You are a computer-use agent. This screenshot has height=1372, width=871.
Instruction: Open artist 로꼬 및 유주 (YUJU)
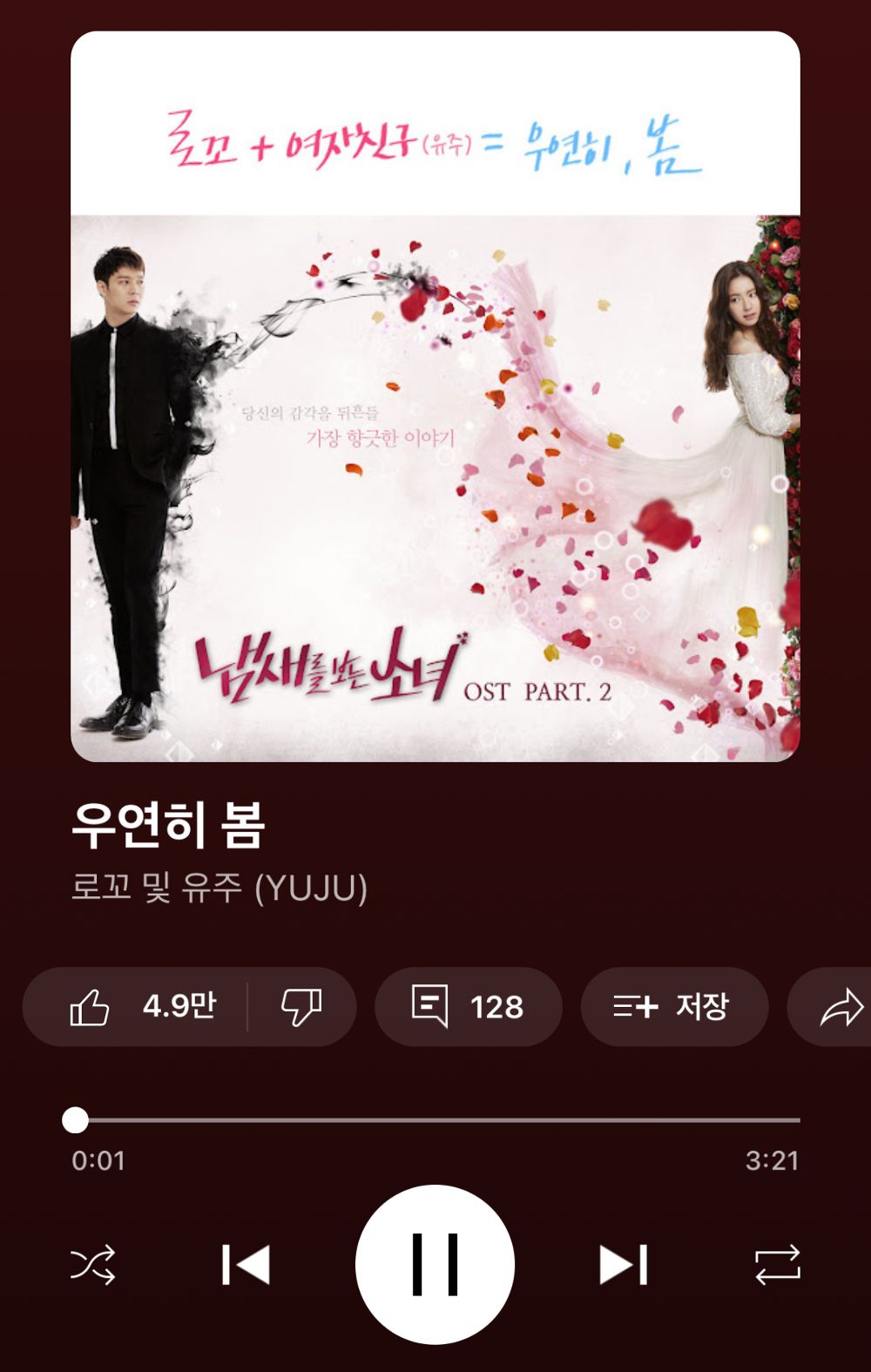click(x=219, y=888)
